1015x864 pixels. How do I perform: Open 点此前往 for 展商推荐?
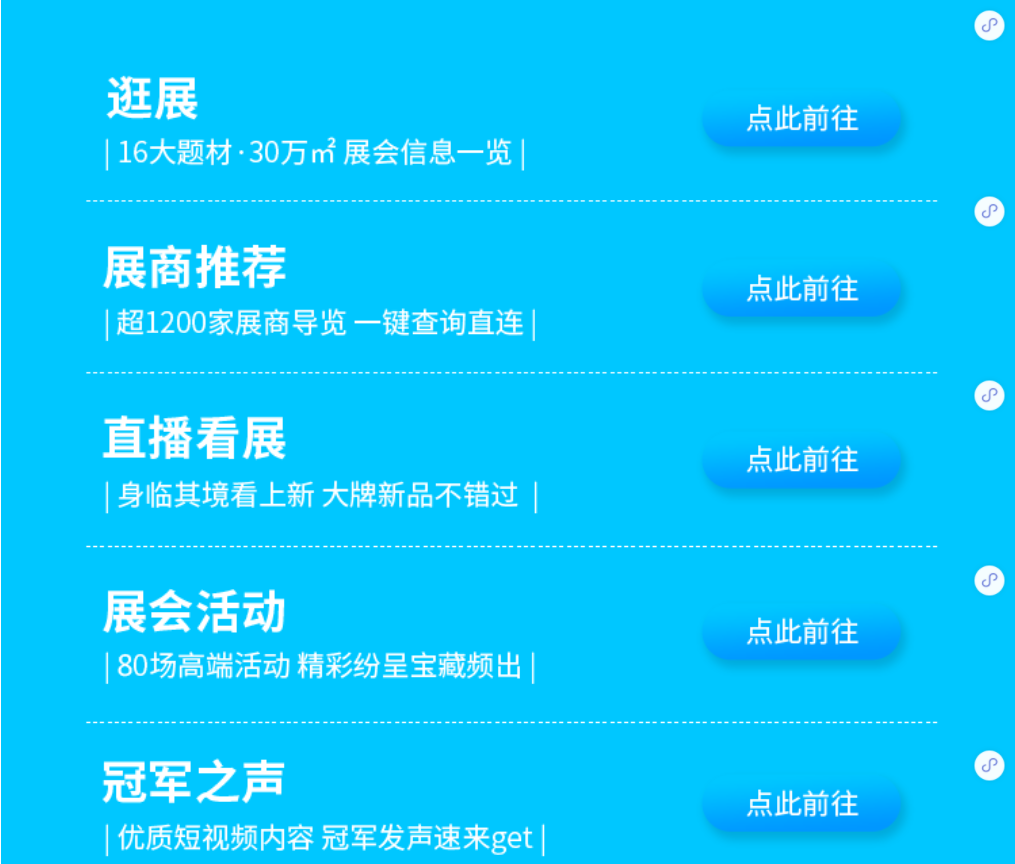pos(802,290)
